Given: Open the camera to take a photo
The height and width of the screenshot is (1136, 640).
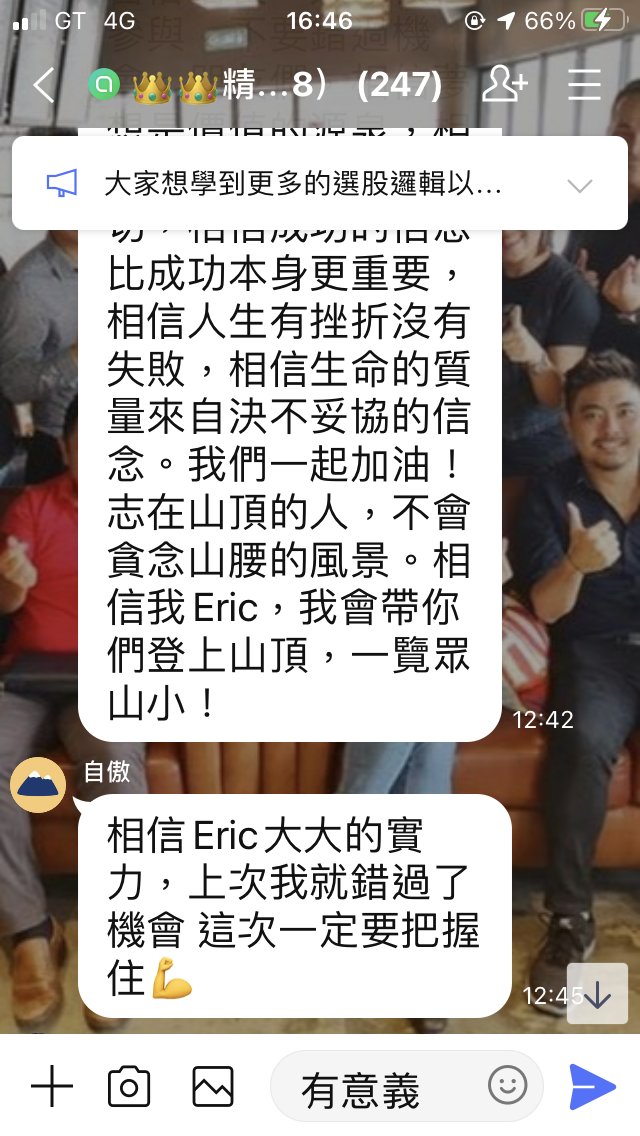Looking at the screenshot, I should click(x=129, y=1086).
